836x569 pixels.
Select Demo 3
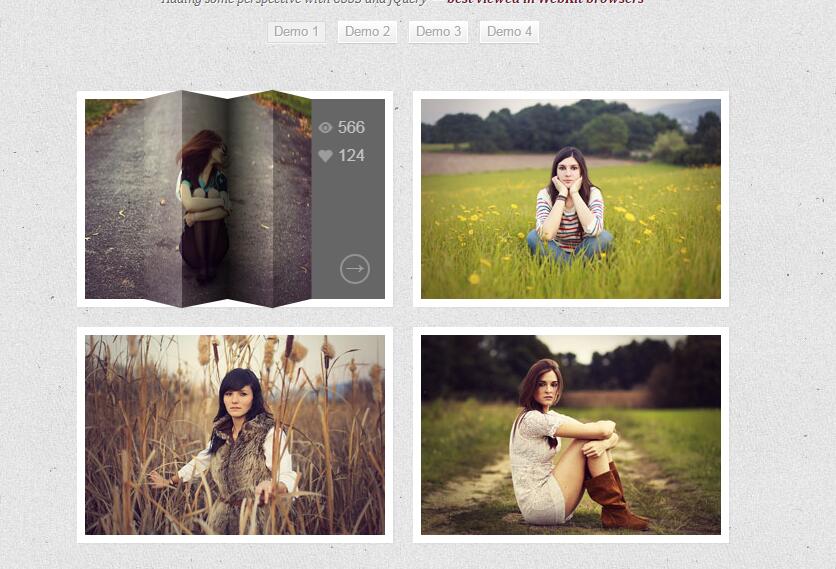pos(439,32)
